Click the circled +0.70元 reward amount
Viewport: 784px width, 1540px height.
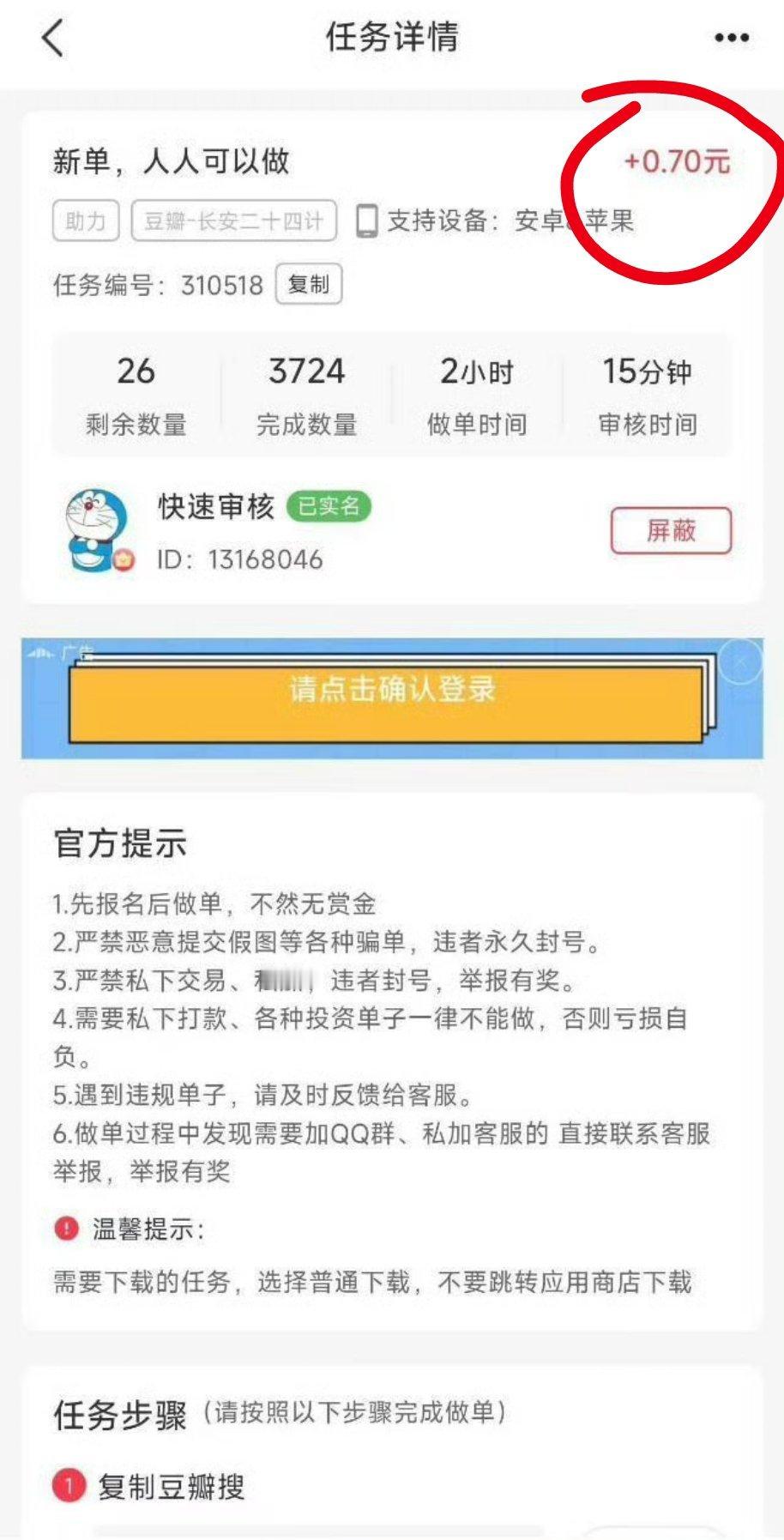point(677,160)
